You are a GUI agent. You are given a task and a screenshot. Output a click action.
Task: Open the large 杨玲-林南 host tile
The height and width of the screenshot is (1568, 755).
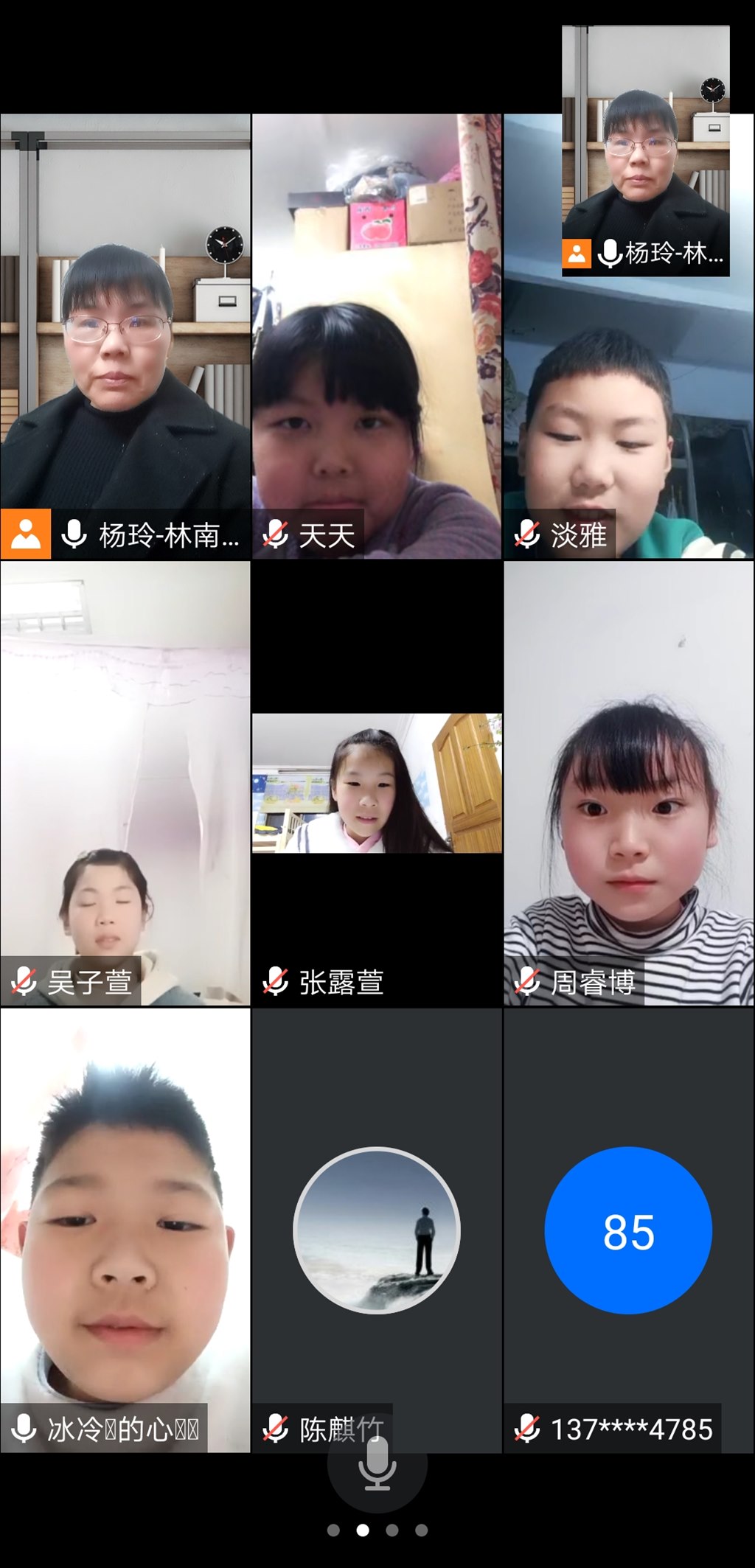tap(125, 335)
